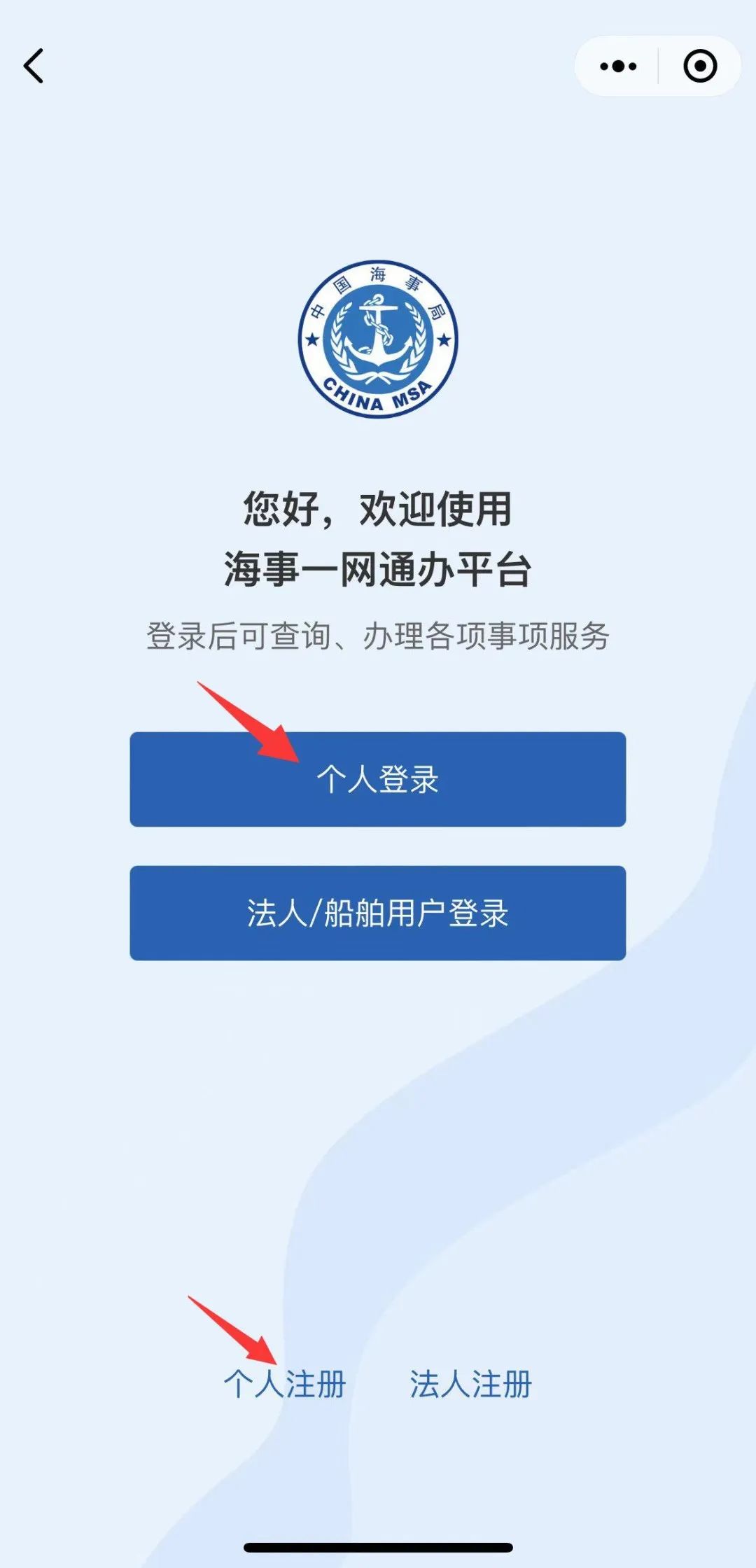Select 法人/船舶用户登录
The width and height of the screenshot is (756, 1568).
(377, 913)
